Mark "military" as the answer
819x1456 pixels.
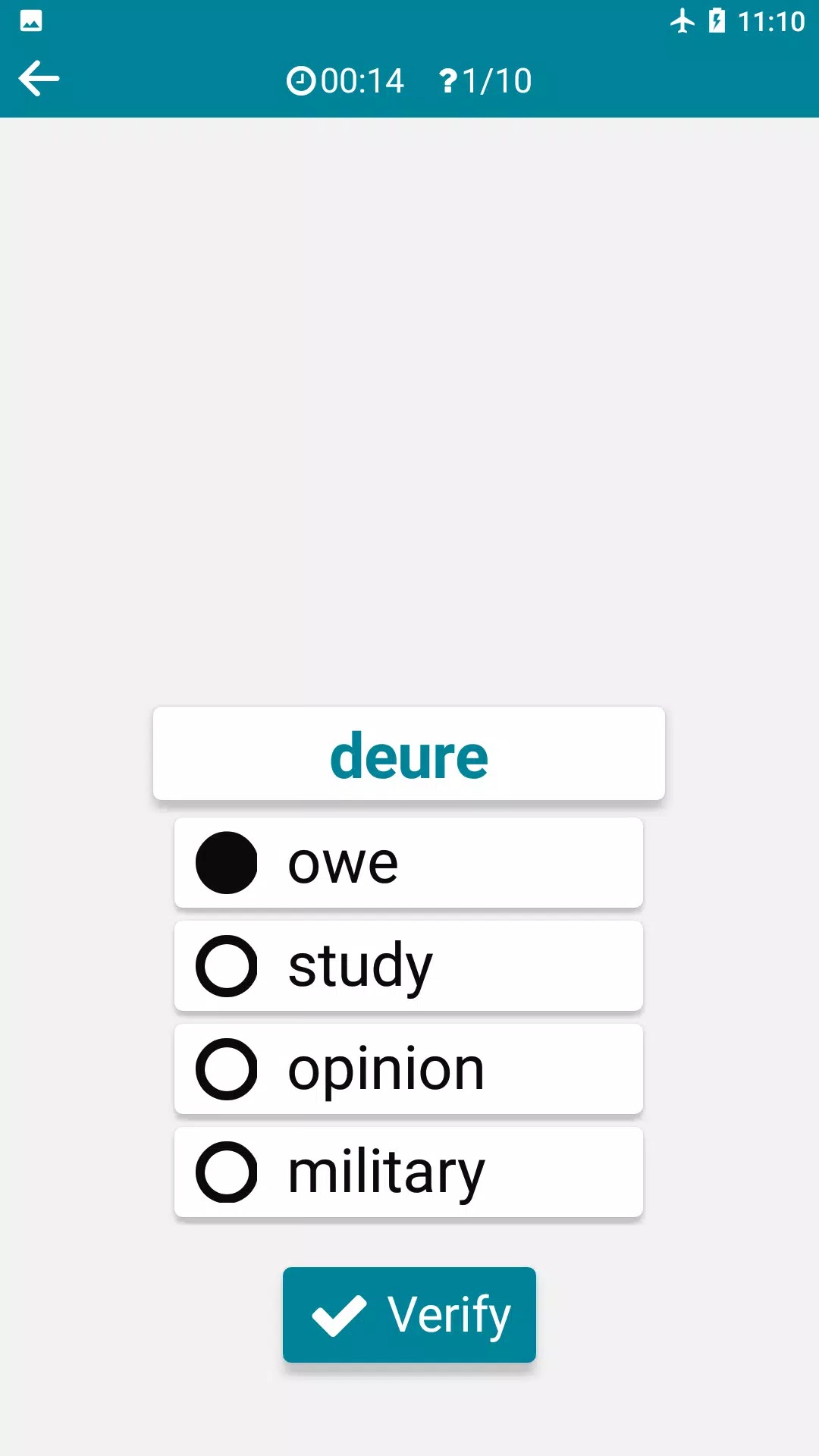point(408,1172)
